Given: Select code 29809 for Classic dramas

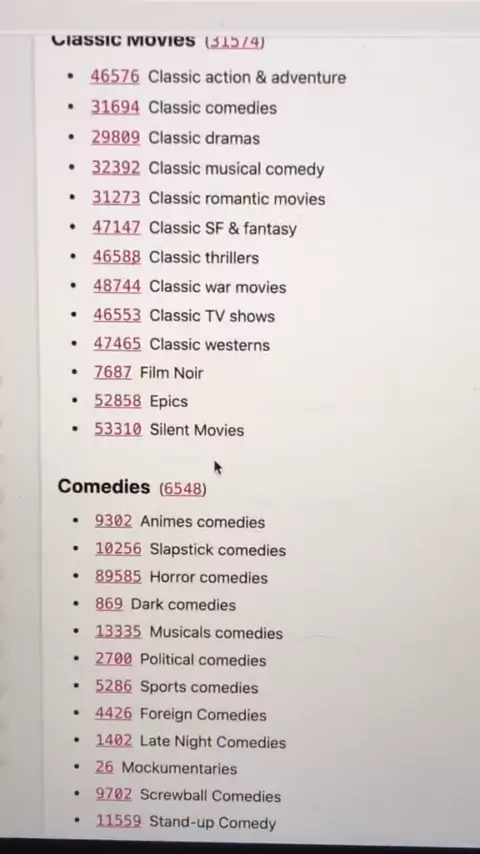Looking at the screenshot, I should click(116, 138).
